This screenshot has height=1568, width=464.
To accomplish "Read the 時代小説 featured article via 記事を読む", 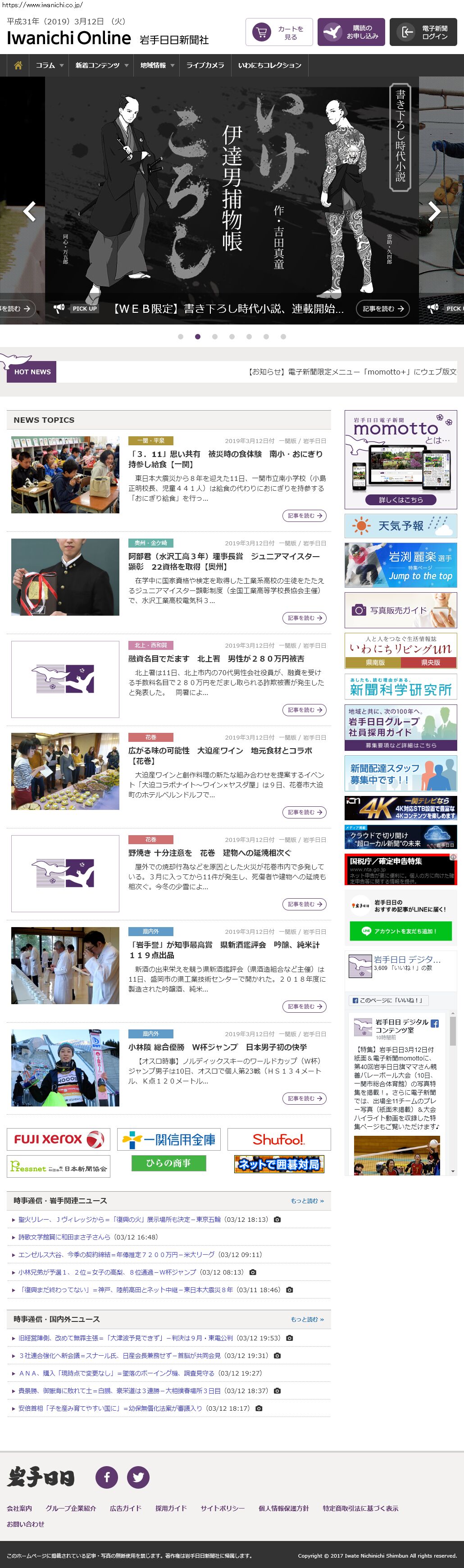I will (382, 309).
